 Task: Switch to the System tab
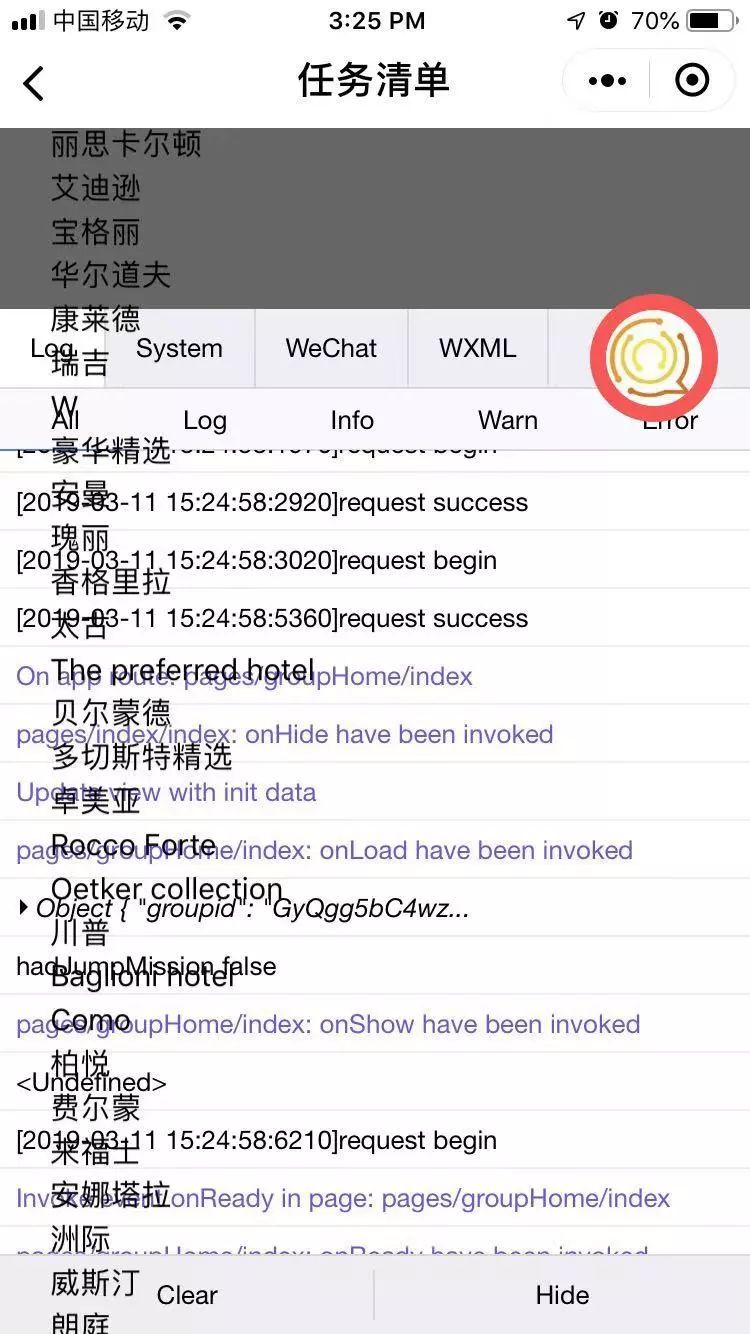[x=179, y=348]
